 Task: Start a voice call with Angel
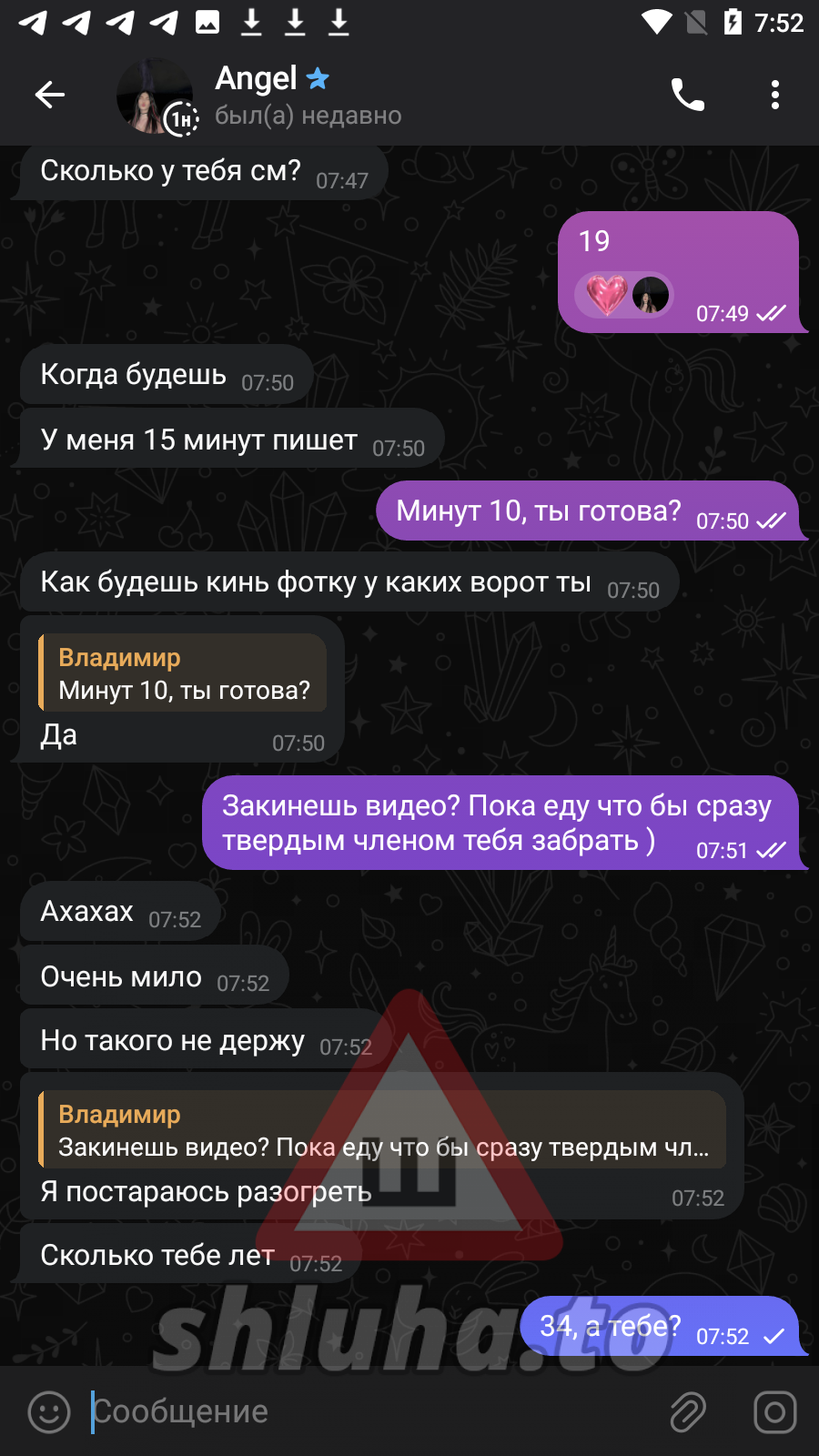pos(687,95)
